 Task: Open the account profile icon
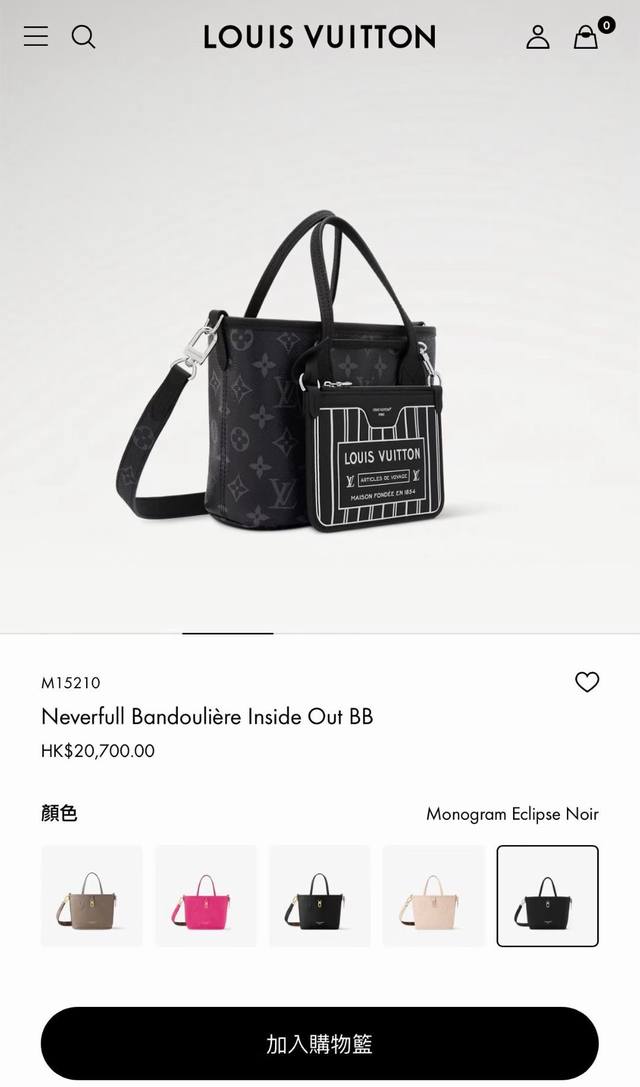click(538, 37)
